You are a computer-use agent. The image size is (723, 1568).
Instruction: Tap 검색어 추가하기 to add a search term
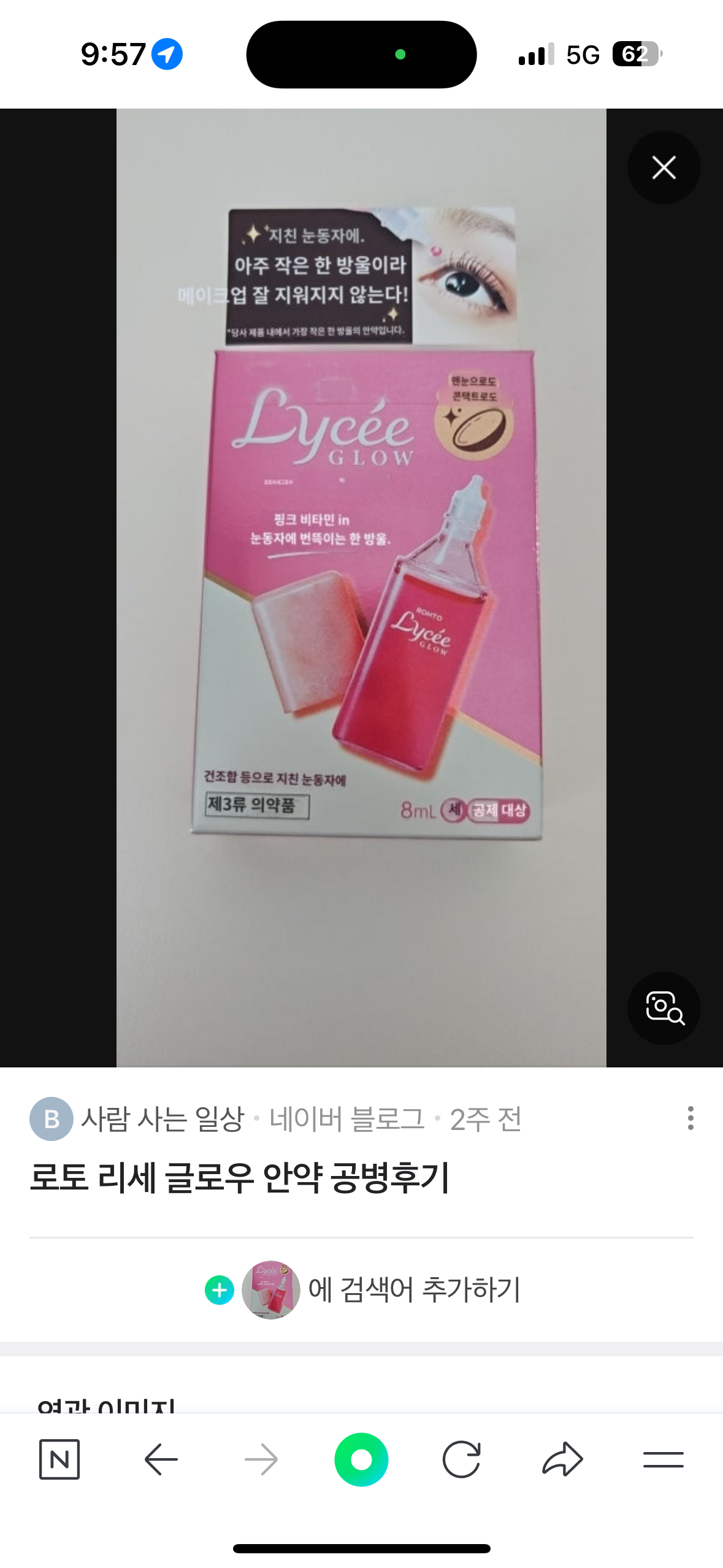(x=413, y=1289)
